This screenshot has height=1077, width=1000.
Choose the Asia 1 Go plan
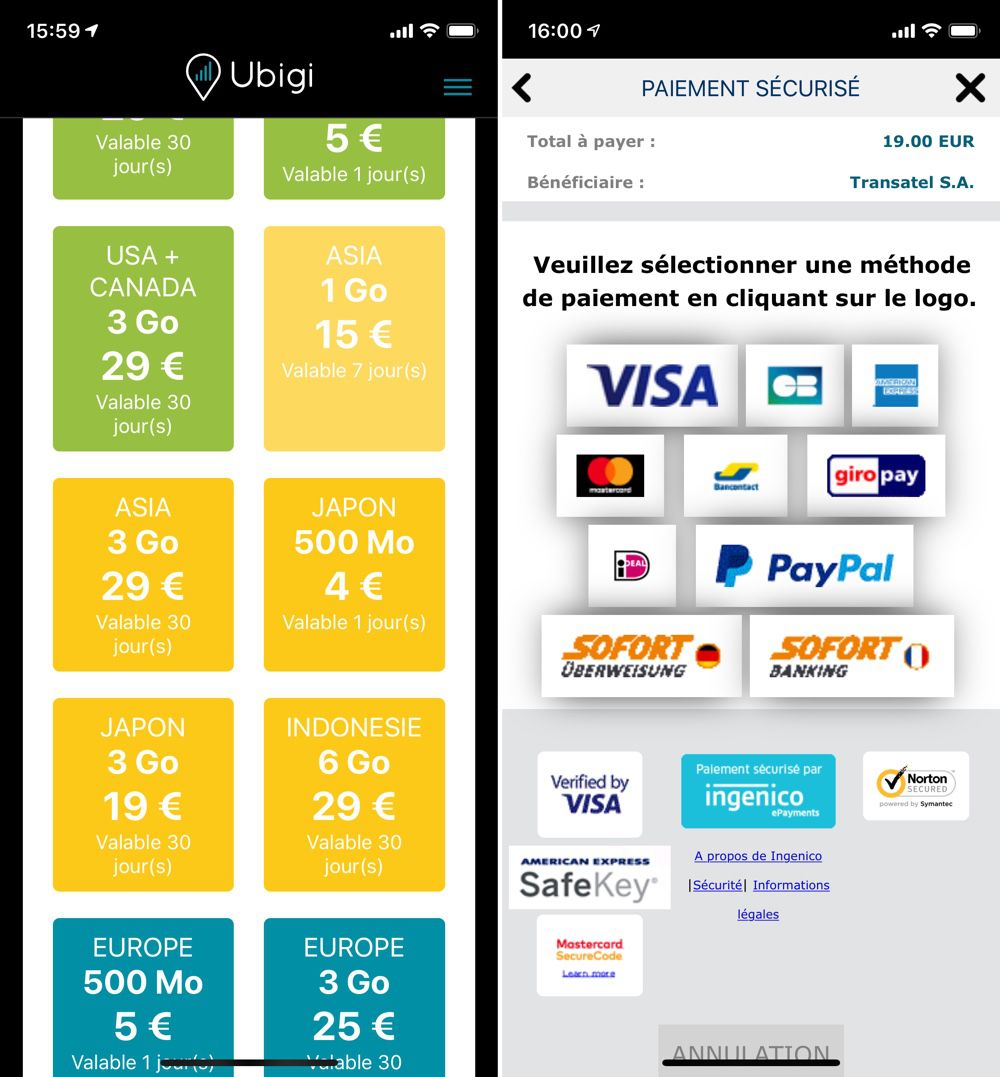pos(354,338)
